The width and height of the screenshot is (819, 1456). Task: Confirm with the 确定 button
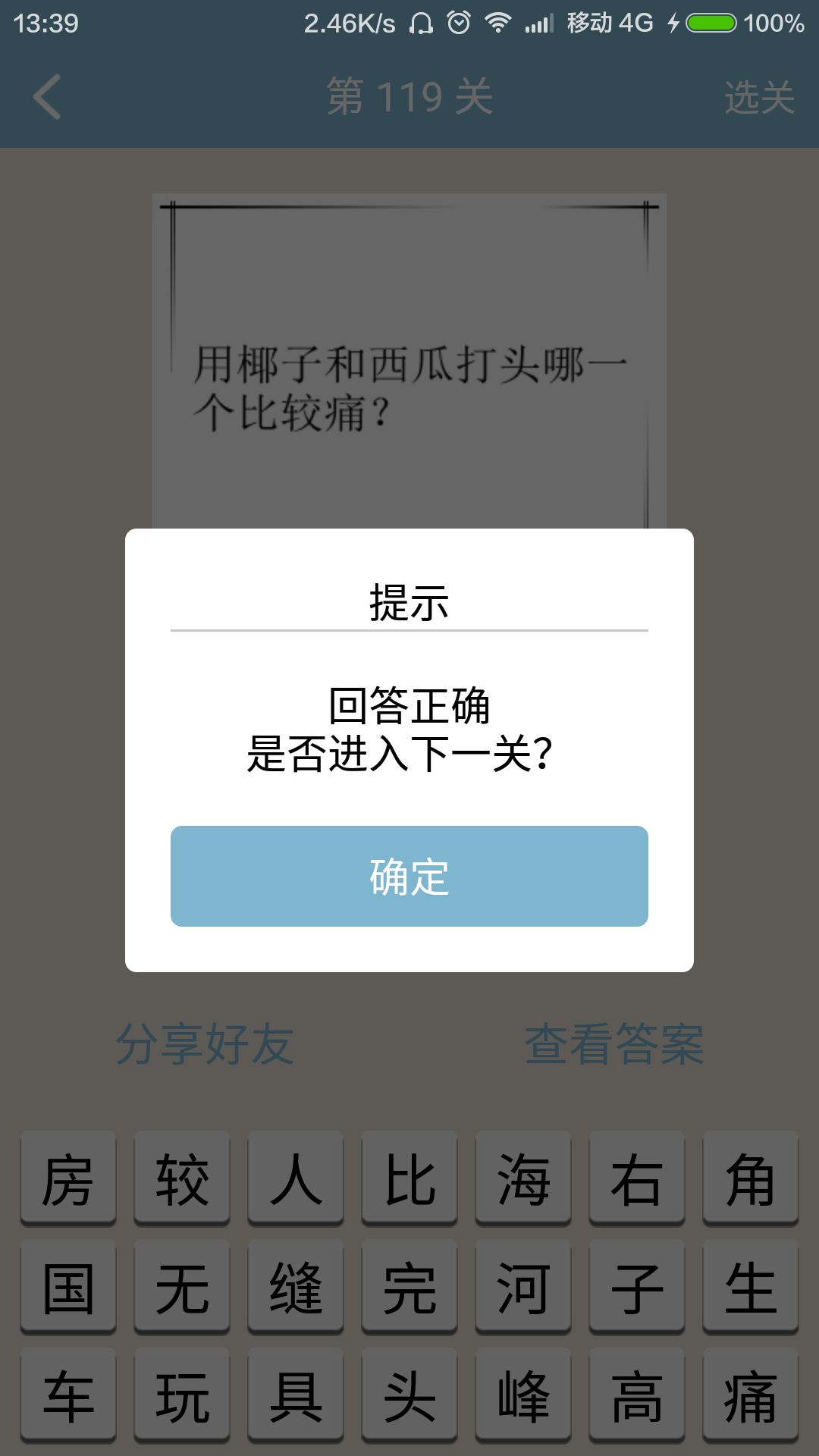pyautogui.click(x=409, y=876)
